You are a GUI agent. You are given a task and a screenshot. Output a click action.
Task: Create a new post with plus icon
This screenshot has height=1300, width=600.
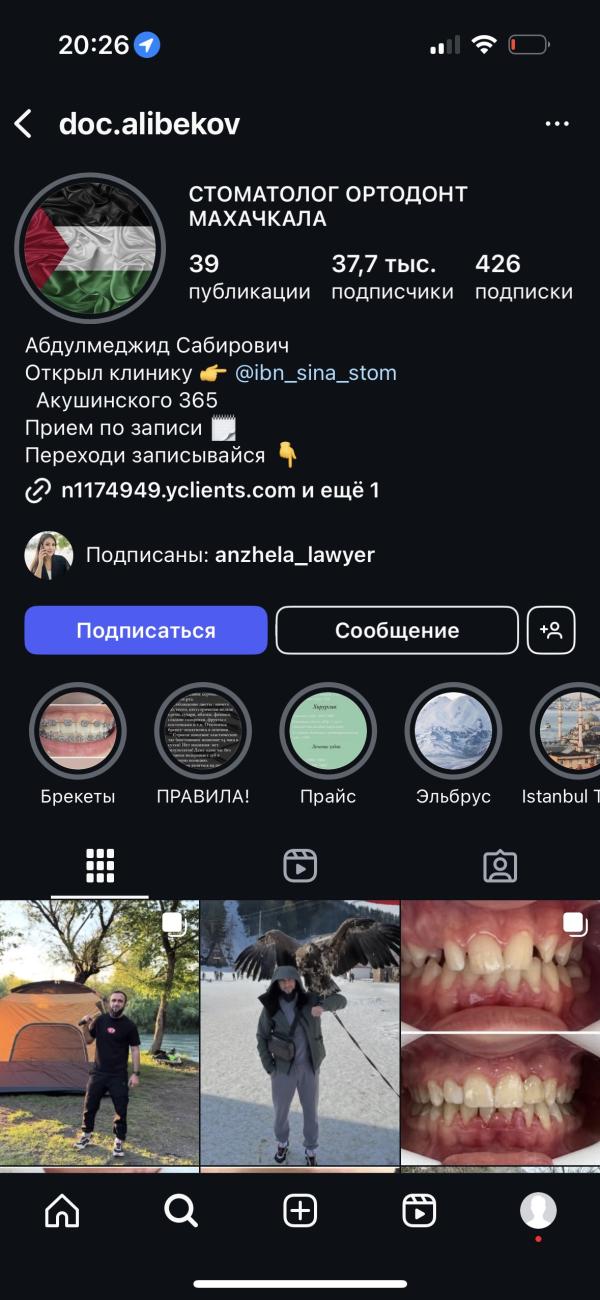pyautogui.click(x=300, y=1211)
